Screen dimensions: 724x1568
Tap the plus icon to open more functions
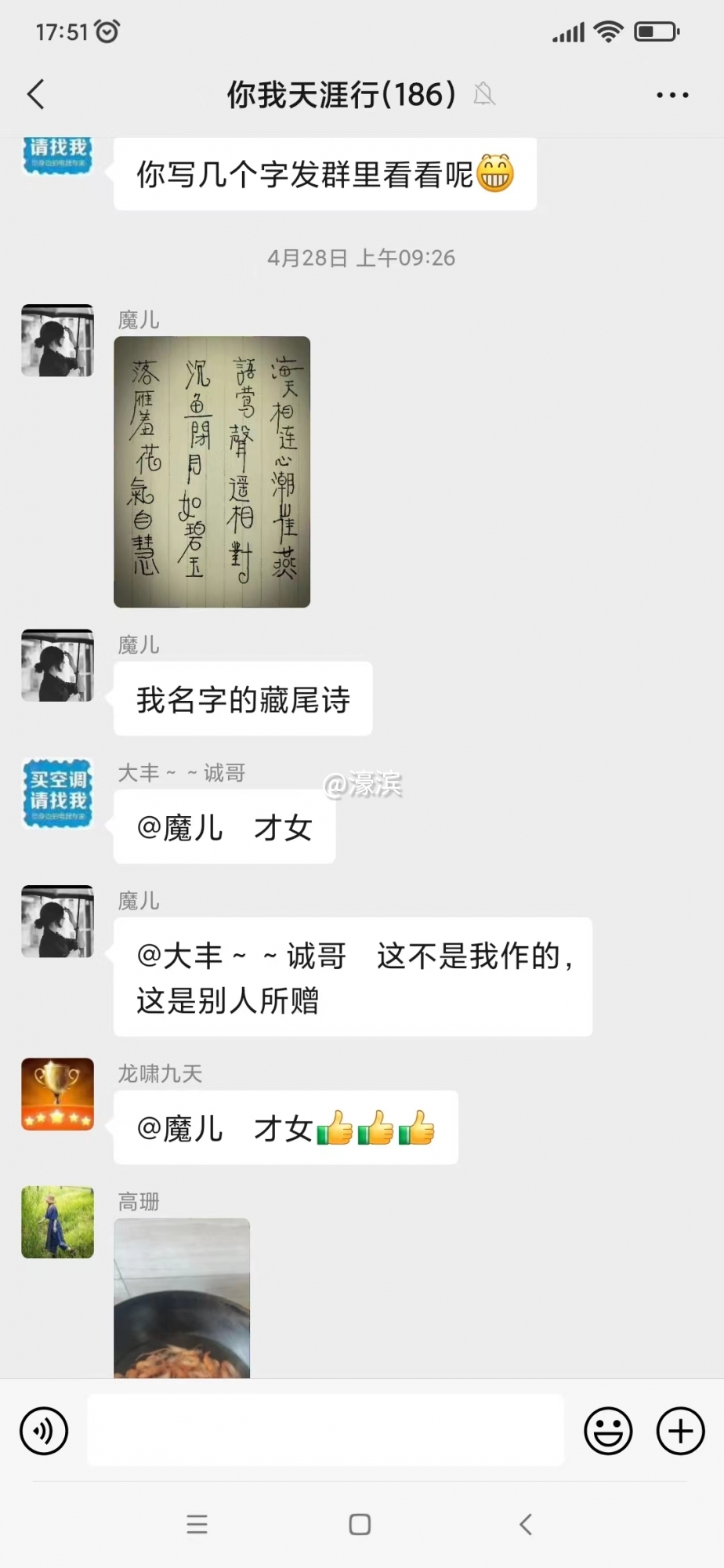pyautogui.click(x=679, y=1430)
